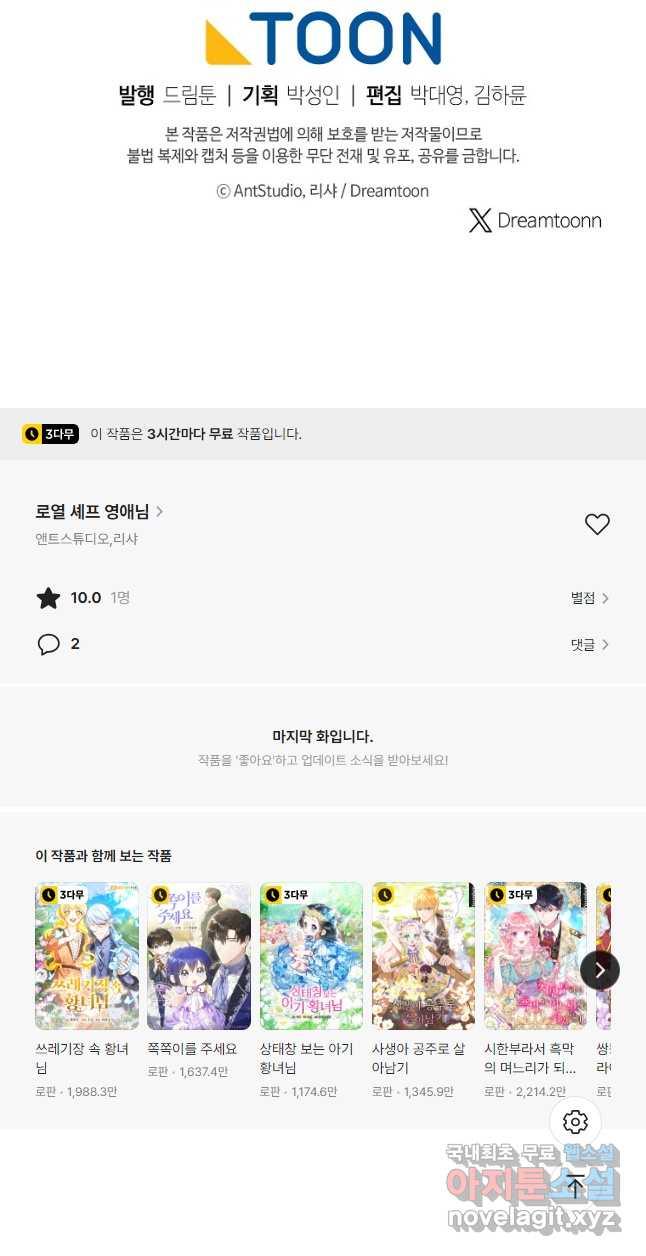Open the 댓글 comments section
Viewport: 646px width, 1256px height.
pos(589,645)
